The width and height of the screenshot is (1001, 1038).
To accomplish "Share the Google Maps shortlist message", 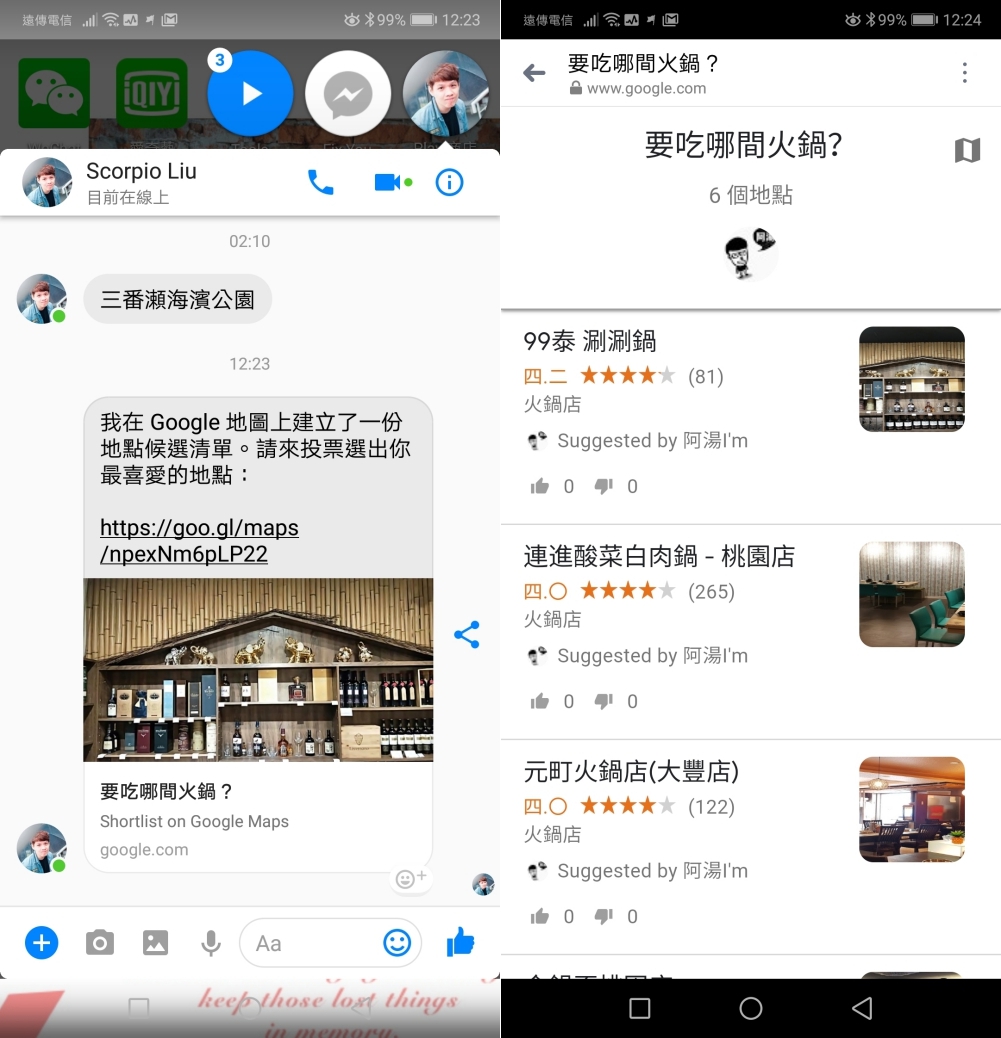I will (467, 635).
